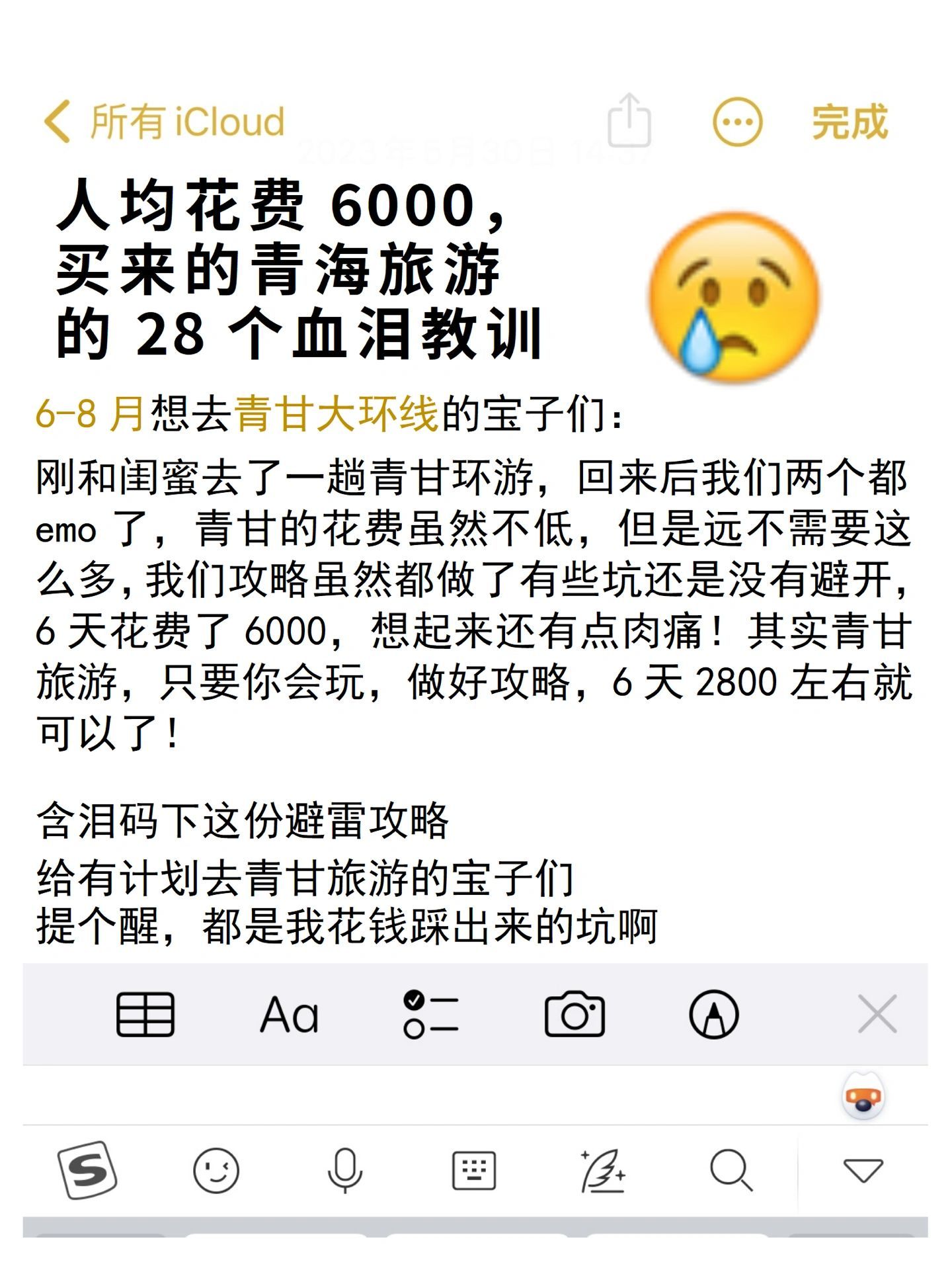Switch the keyboard layout
The image size is (952, 1270).
[x=473, y=1170]
